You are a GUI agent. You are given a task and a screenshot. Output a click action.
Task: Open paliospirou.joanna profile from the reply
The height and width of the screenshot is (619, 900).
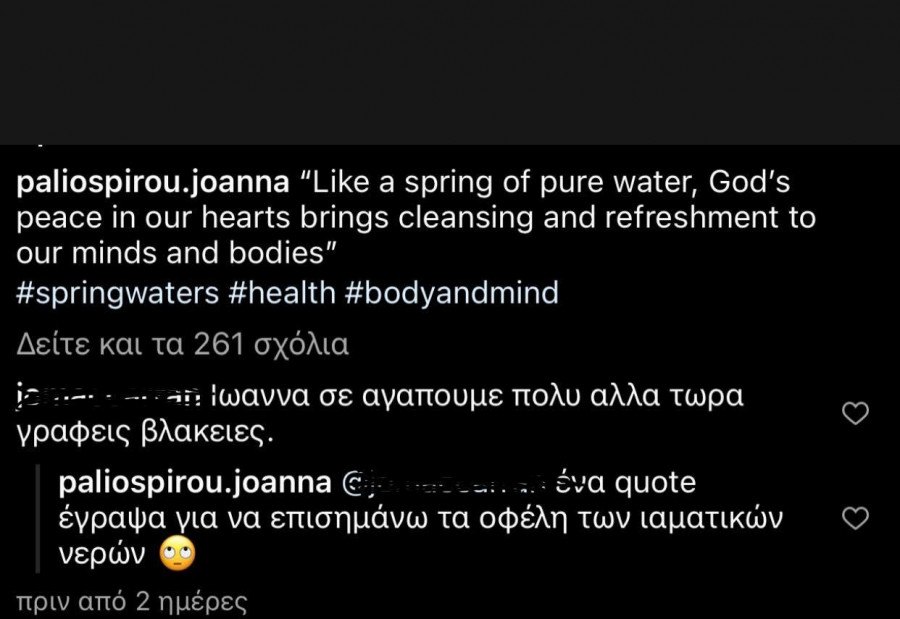195,483
